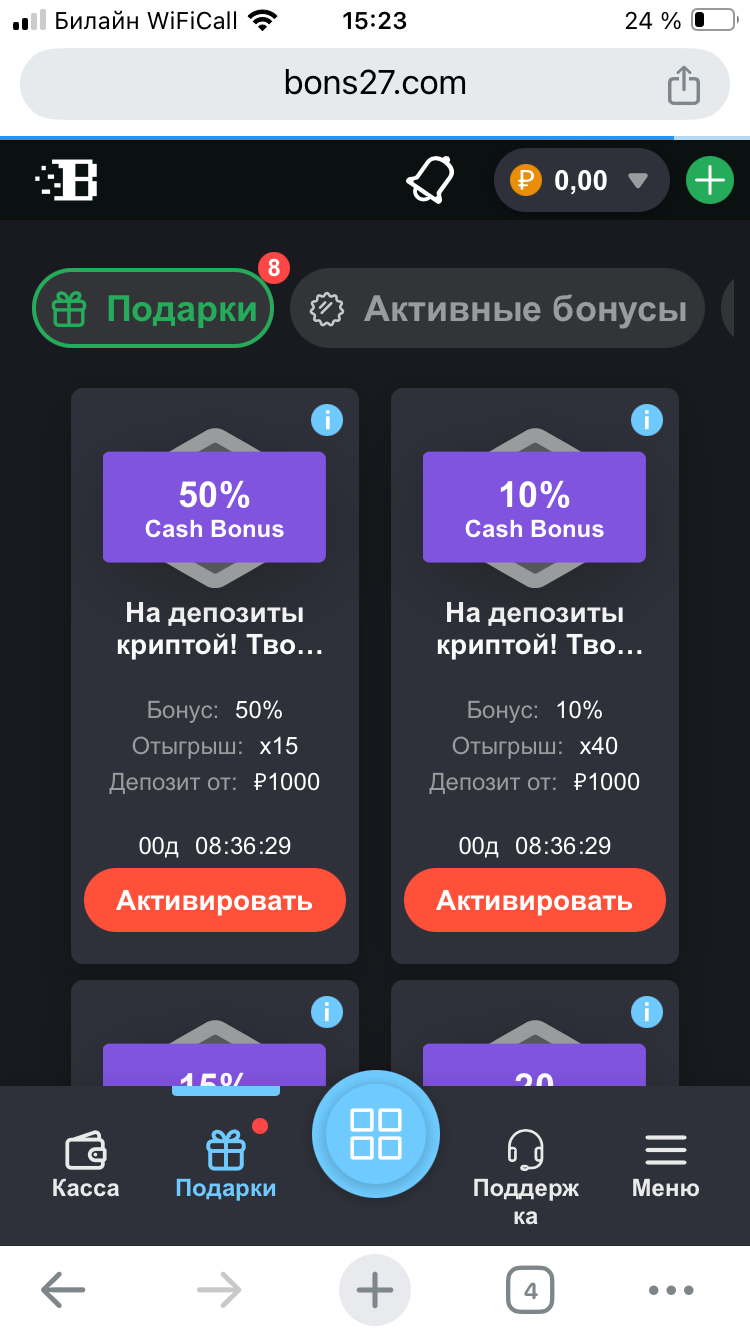Activate the 50% Cash Bonus
Viewport: 750px width, 1334px height.
click(215, 901)
